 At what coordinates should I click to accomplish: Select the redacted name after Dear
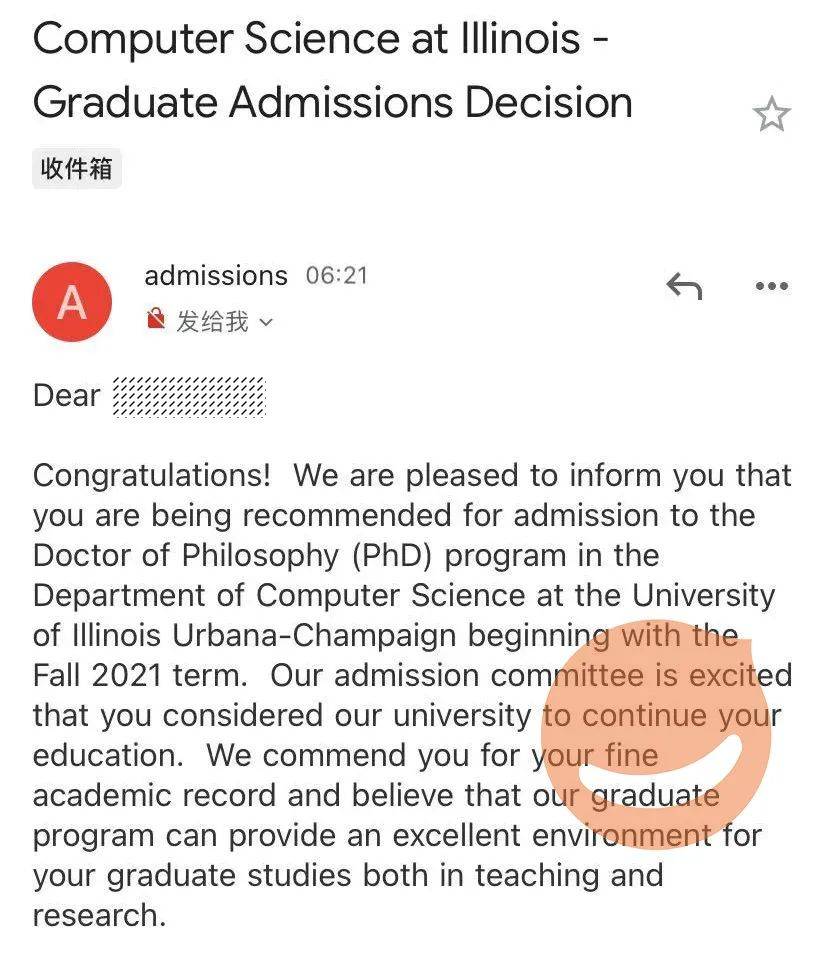190,396
